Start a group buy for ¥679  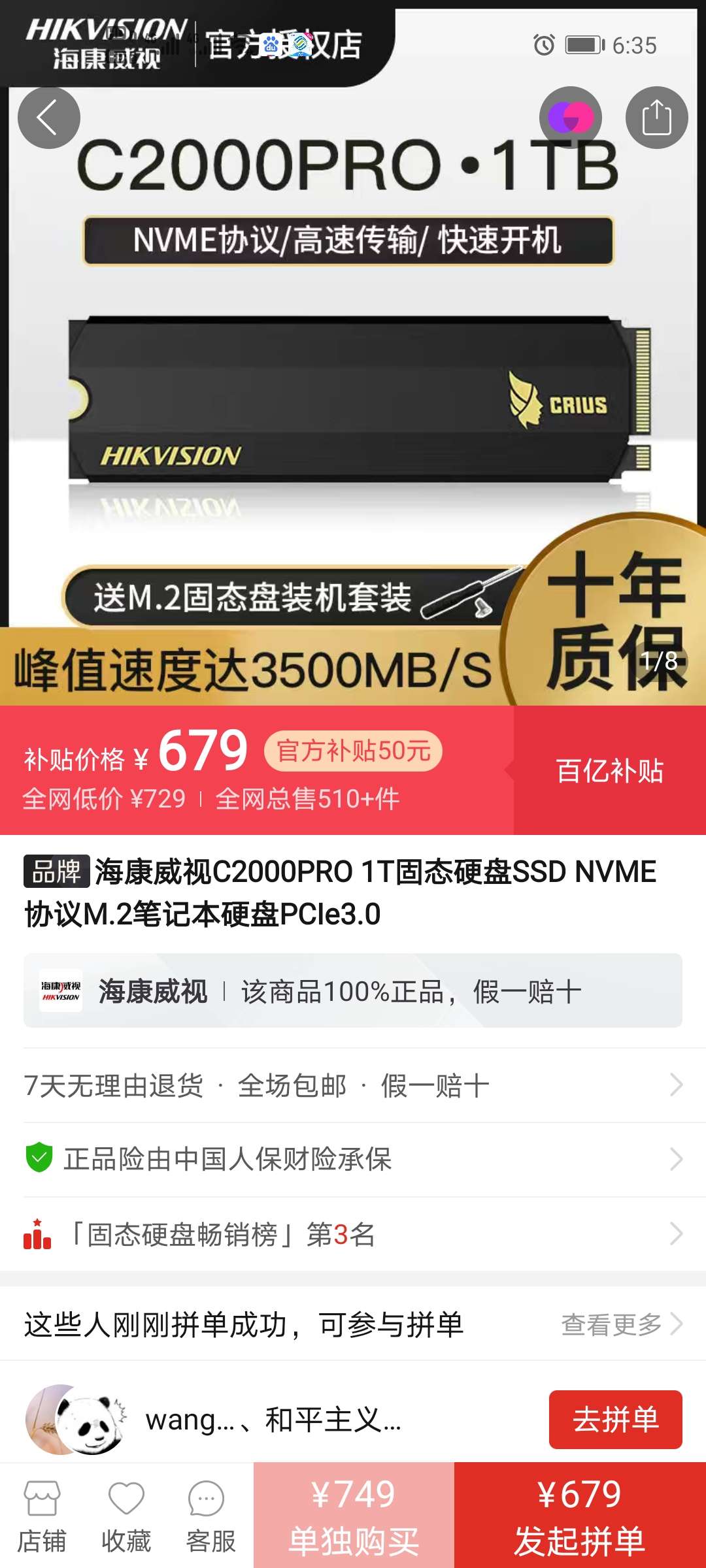pyautogui.click(x=580, y=1516)
